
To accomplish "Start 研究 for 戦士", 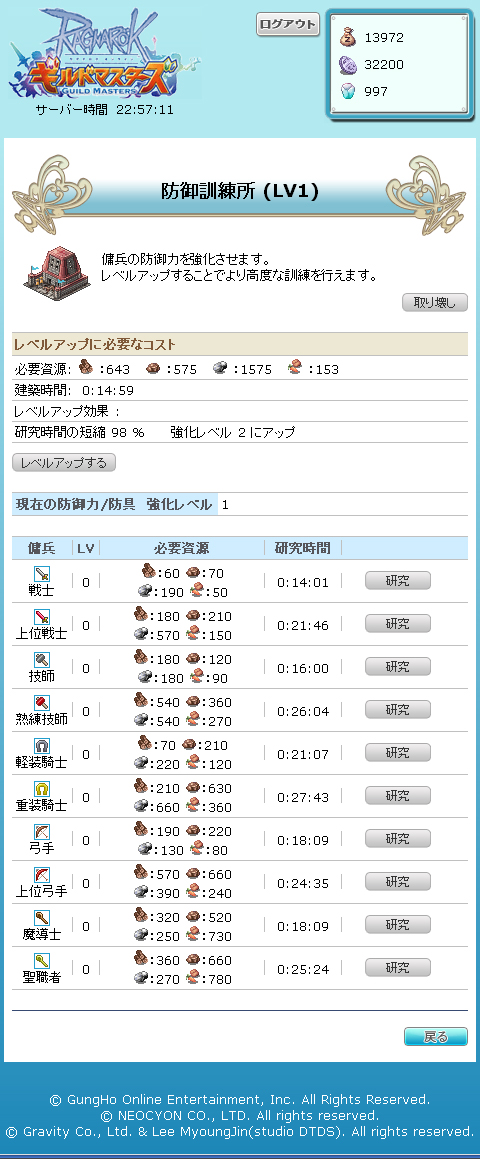I will 398,581.
